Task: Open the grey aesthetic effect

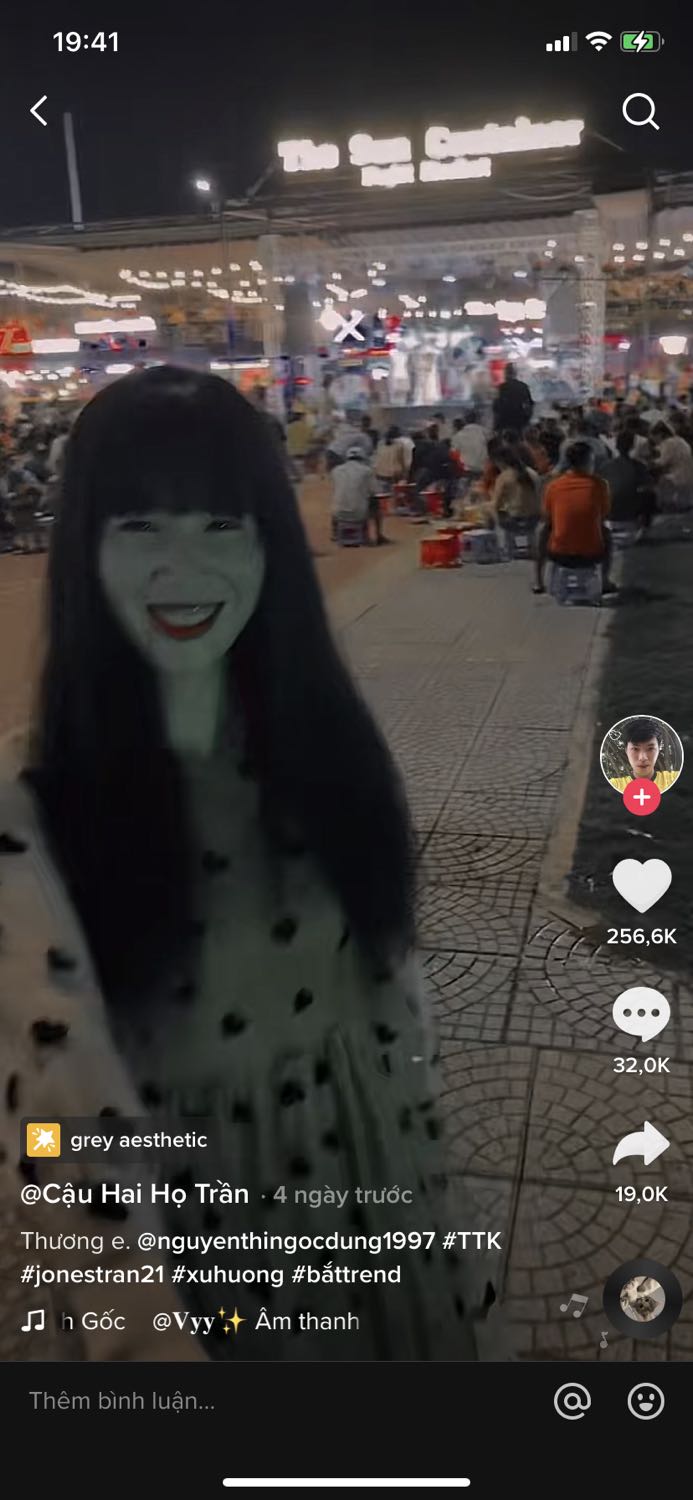Action: pos(118,1140)
